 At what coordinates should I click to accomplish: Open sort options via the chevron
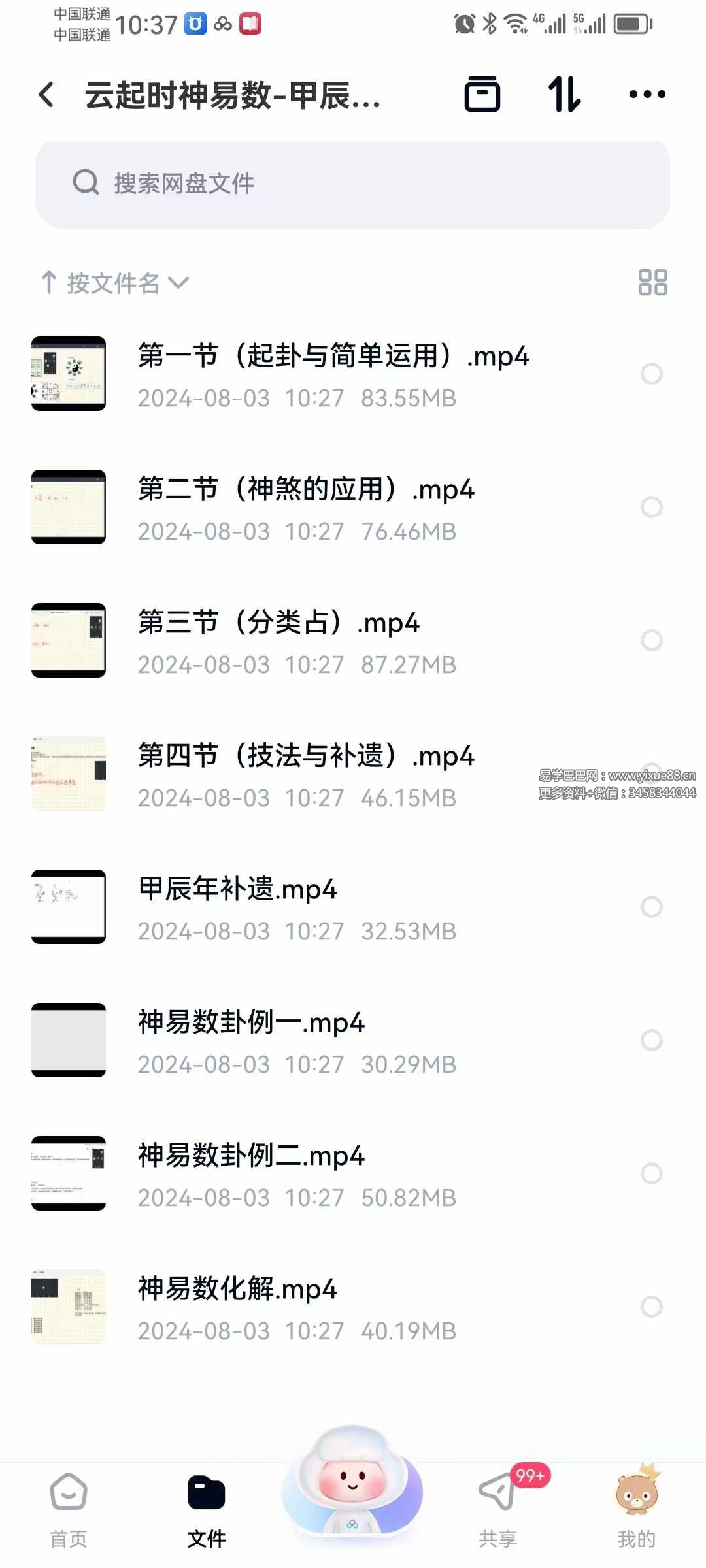click(178, 284)
